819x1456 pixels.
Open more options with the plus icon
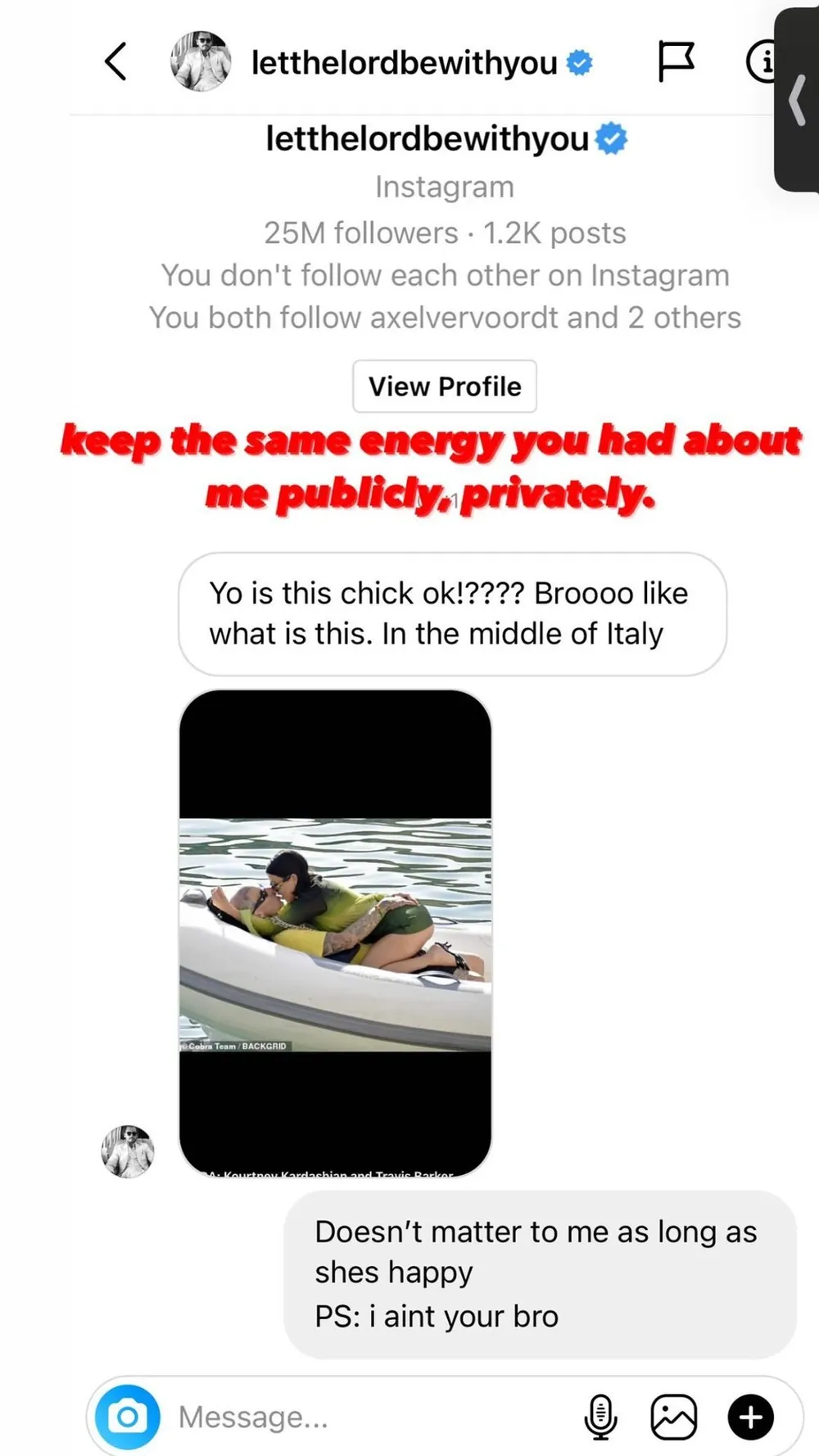[750, 1417]
